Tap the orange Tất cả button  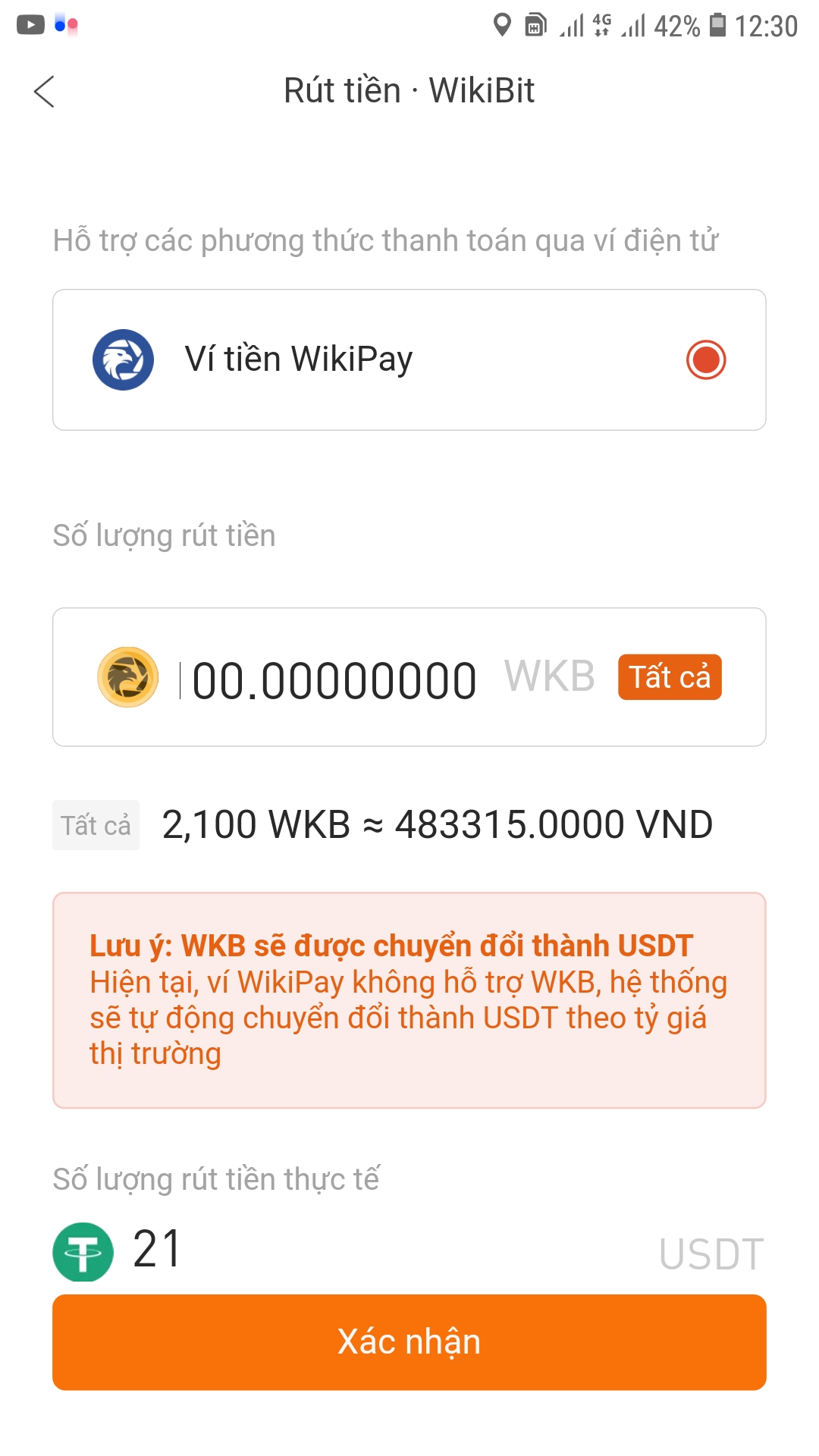click(669, 677)
